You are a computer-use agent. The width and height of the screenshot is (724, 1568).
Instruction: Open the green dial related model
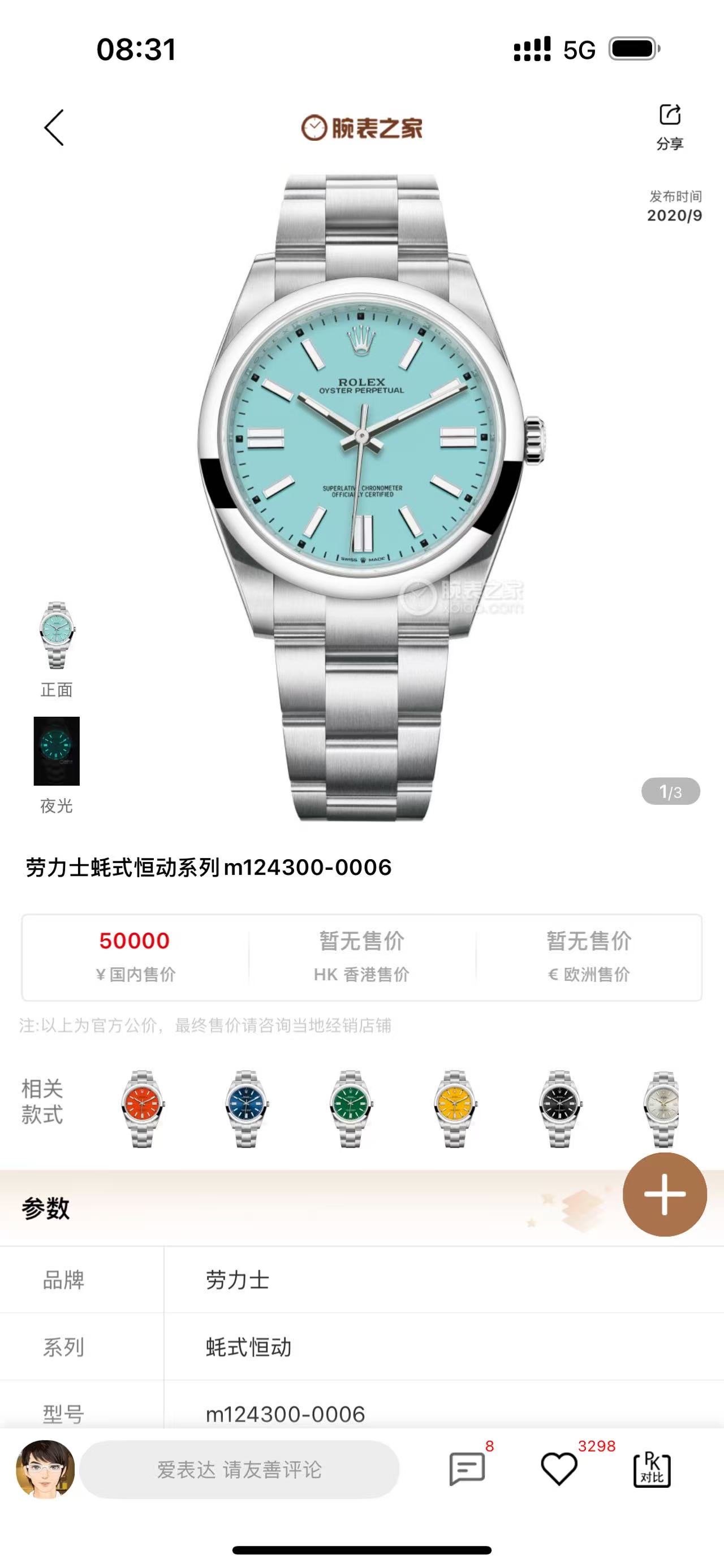click(351, 1108)
